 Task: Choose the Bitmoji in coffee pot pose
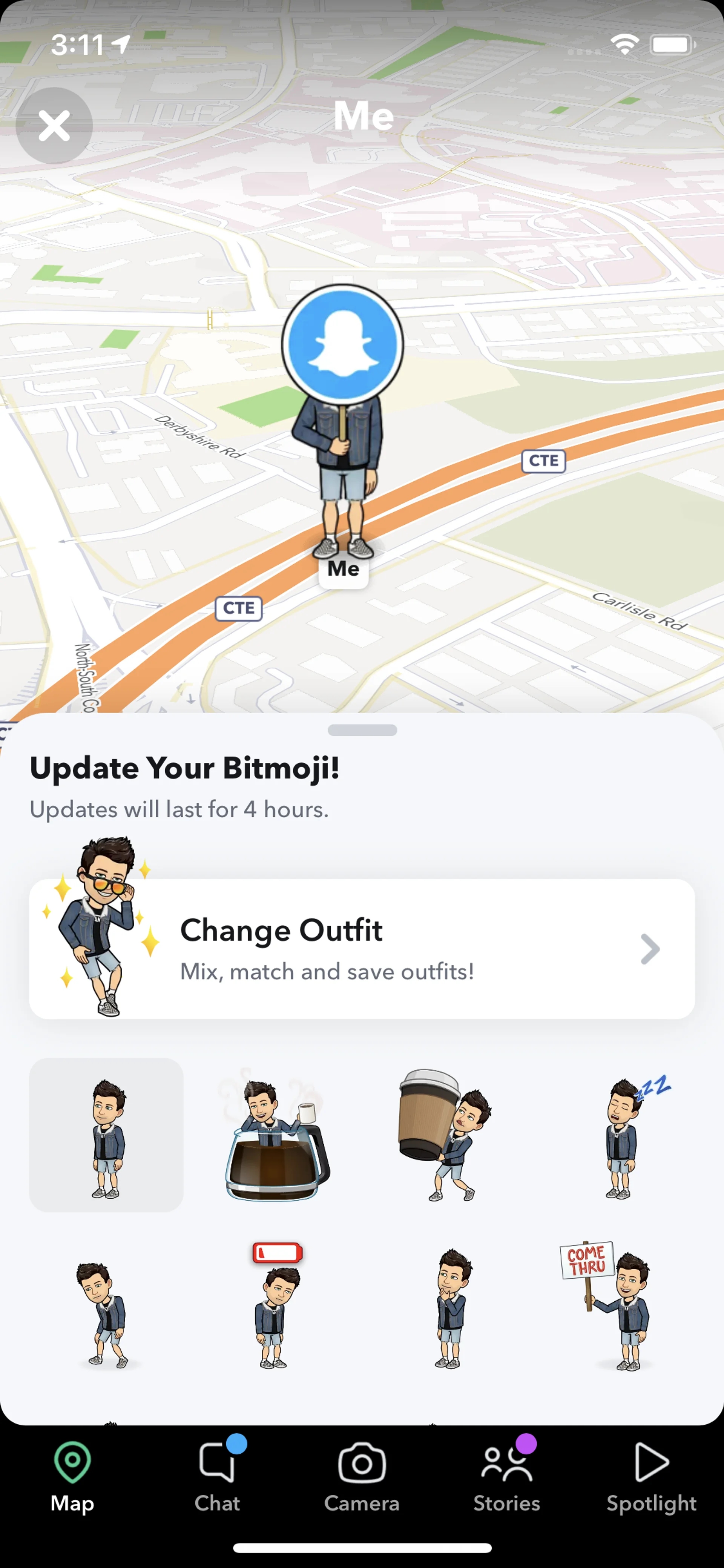277,1135
